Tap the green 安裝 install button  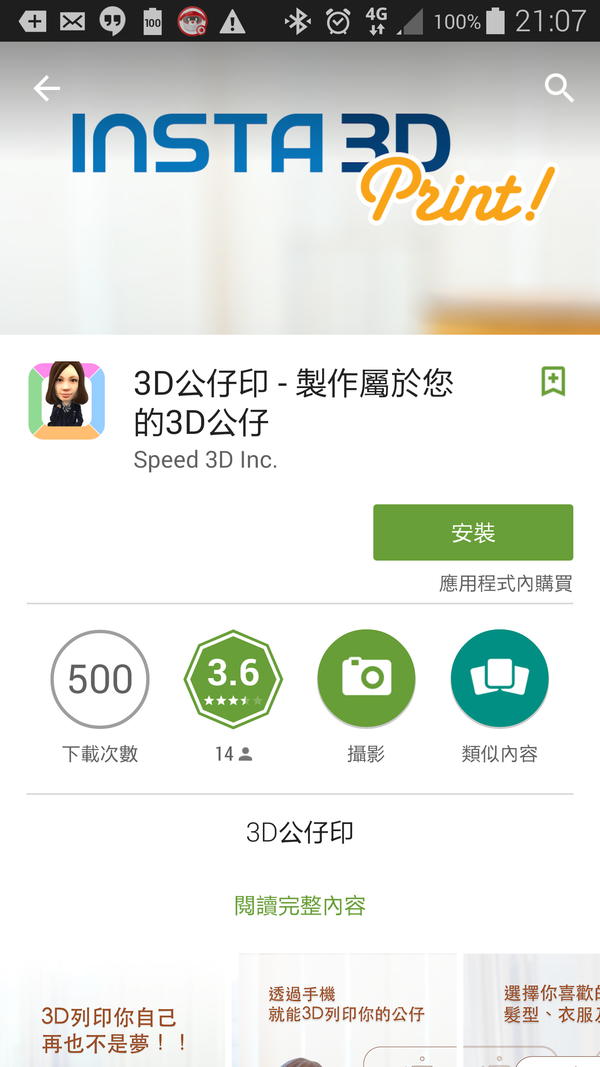pos(473,532)
